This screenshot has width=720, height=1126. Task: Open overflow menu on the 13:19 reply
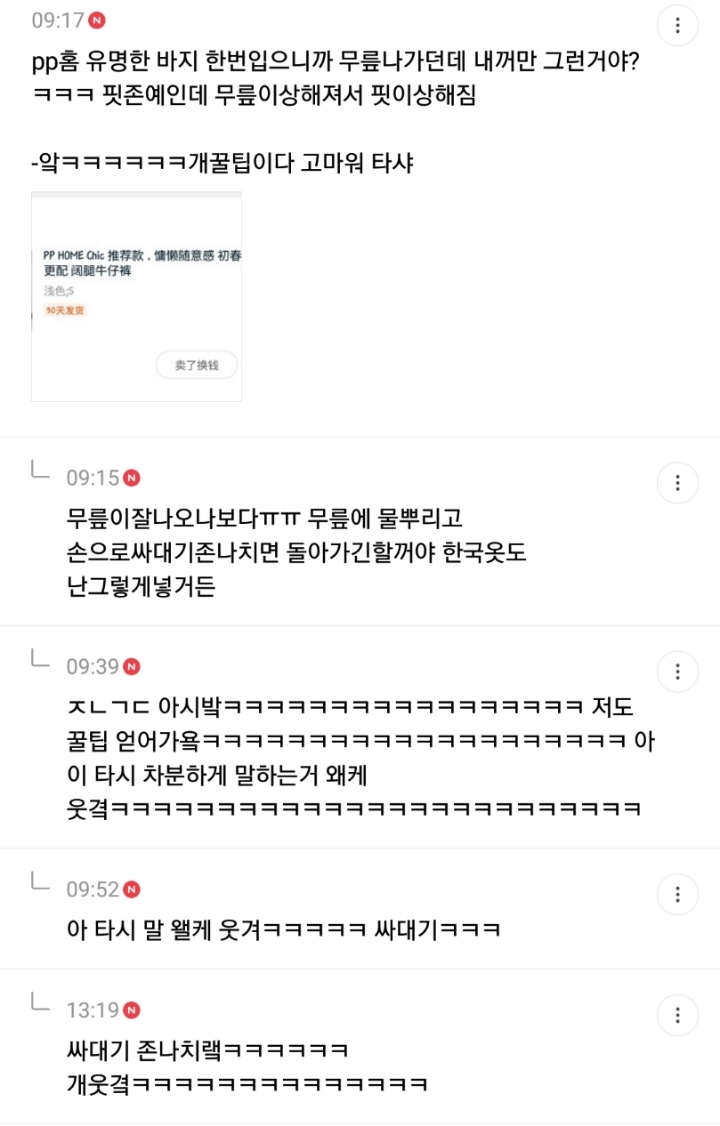pos(677,1016)
